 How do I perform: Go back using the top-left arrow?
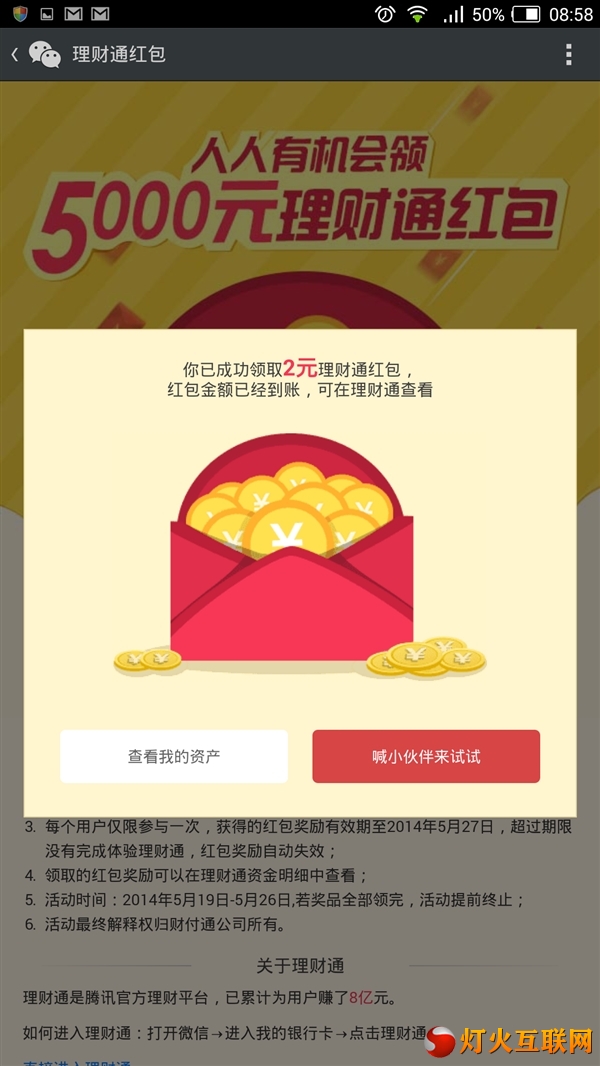(x=15, y=54)
